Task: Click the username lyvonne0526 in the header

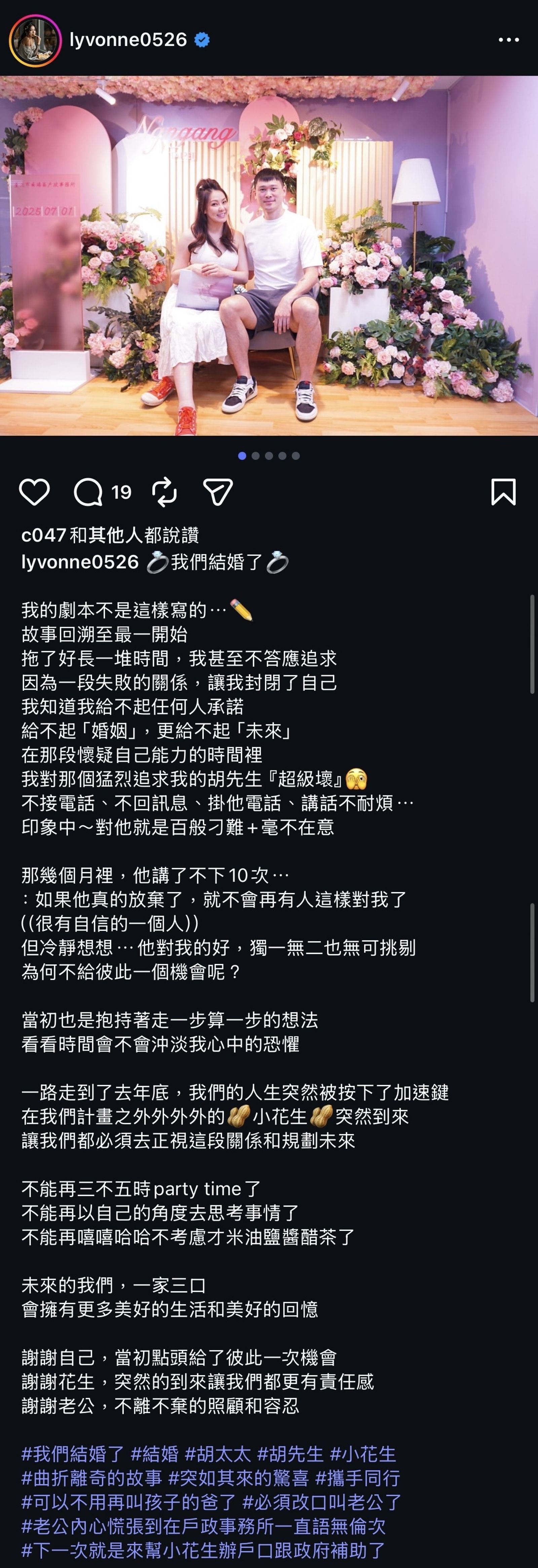Action: (128, 39)
